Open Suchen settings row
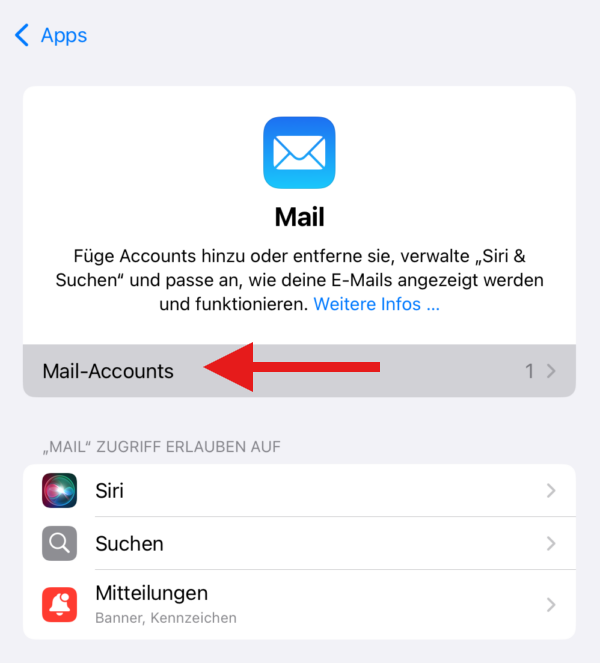The height and width of the screenshot is (663, 600). pos(299,544)
